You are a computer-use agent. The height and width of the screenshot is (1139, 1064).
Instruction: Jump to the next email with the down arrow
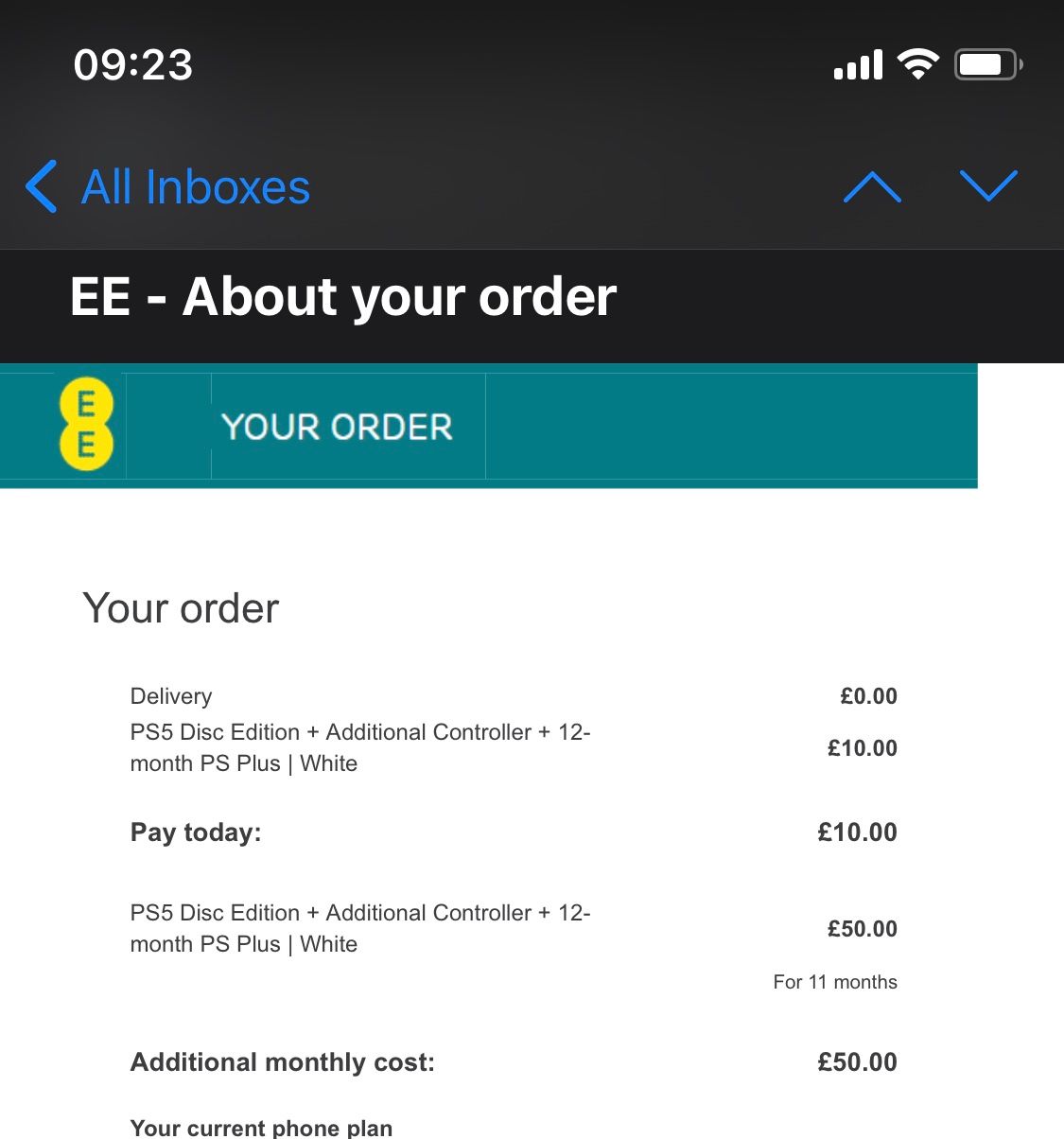click(x=988, y=186)
